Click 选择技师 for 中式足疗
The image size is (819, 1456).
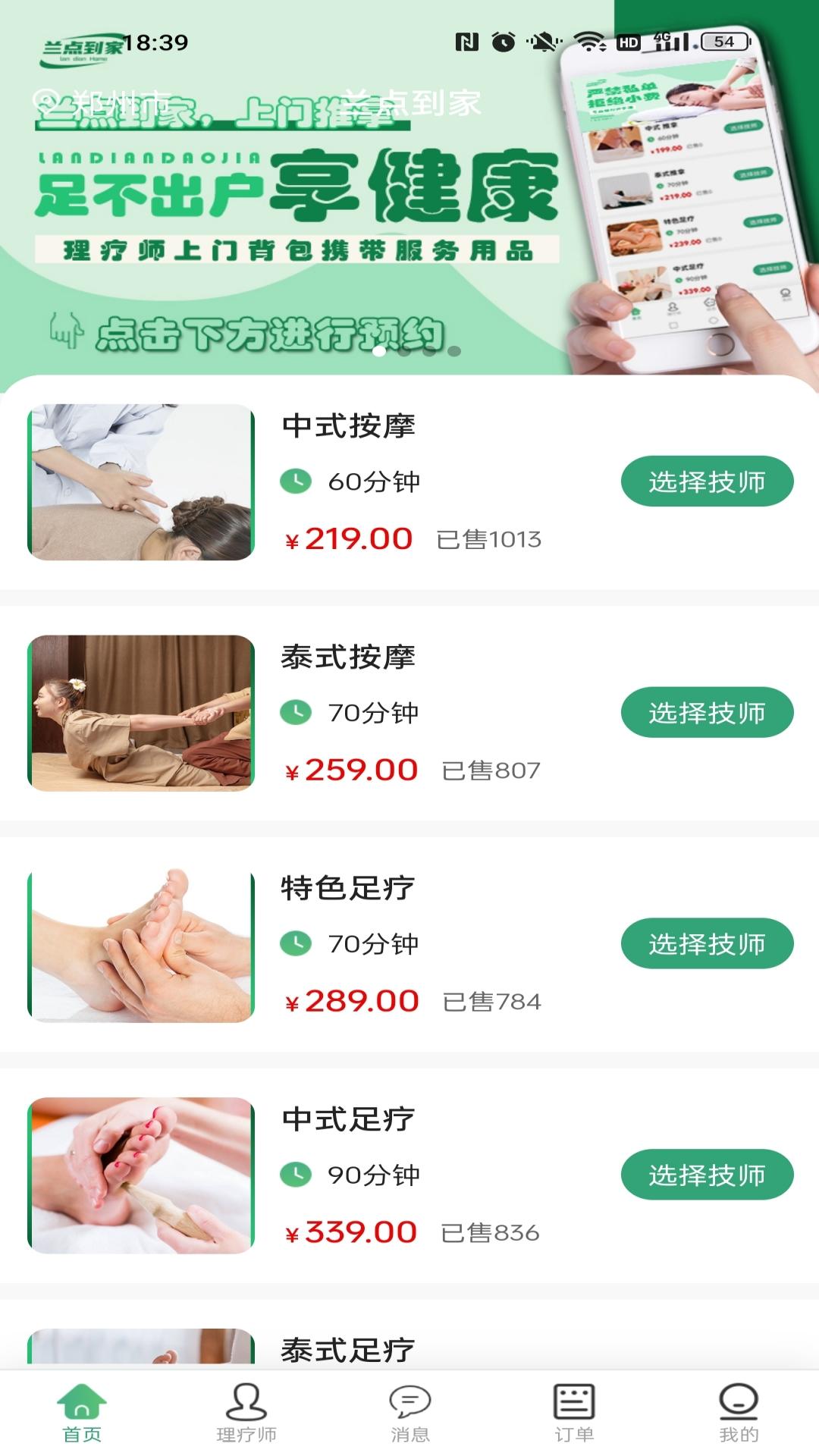pyautogui.click(x=707, y=1173)
